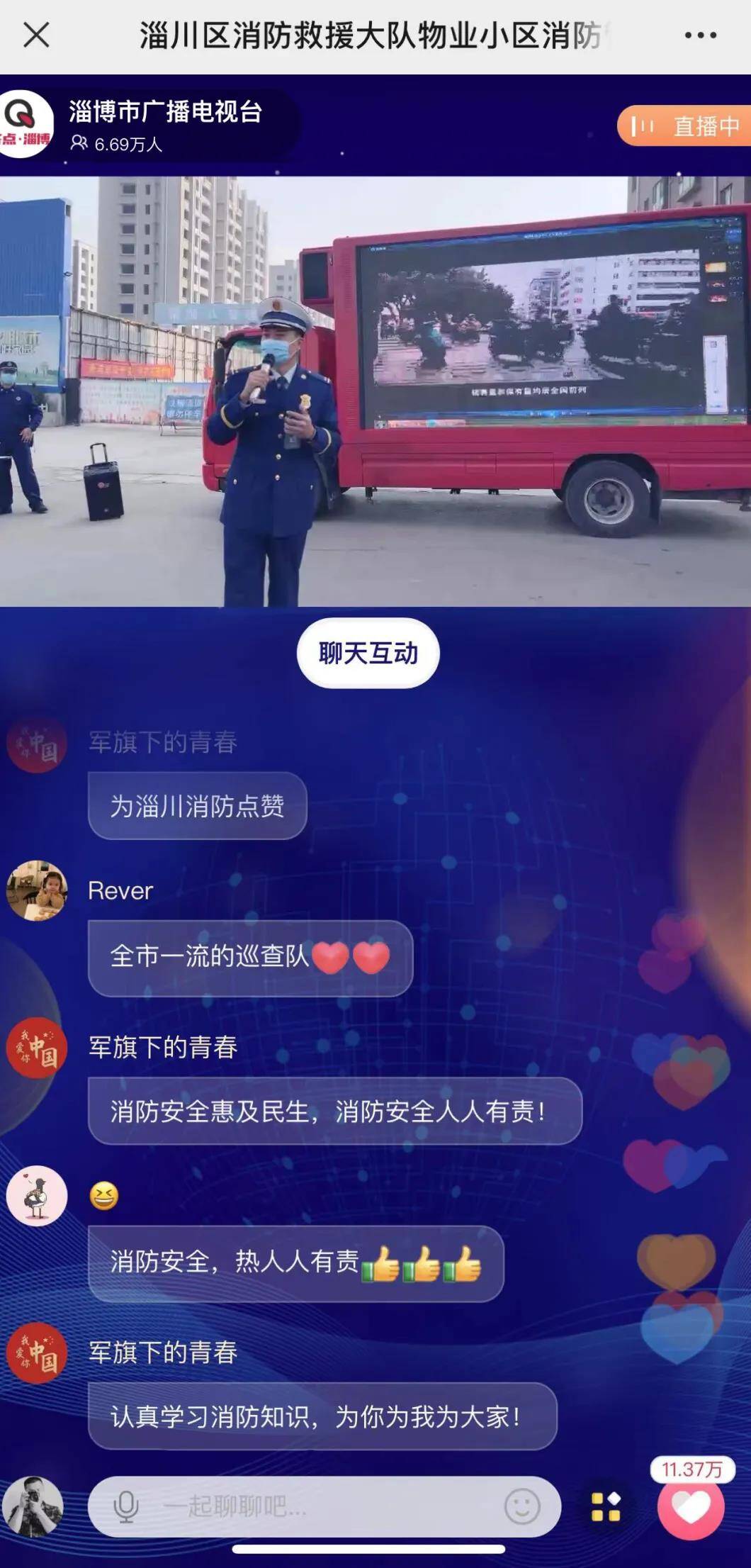This screenshot has height=1568, width=751.
Task: Select the 聊天互动 tab
Action: [x=368, y=653]
